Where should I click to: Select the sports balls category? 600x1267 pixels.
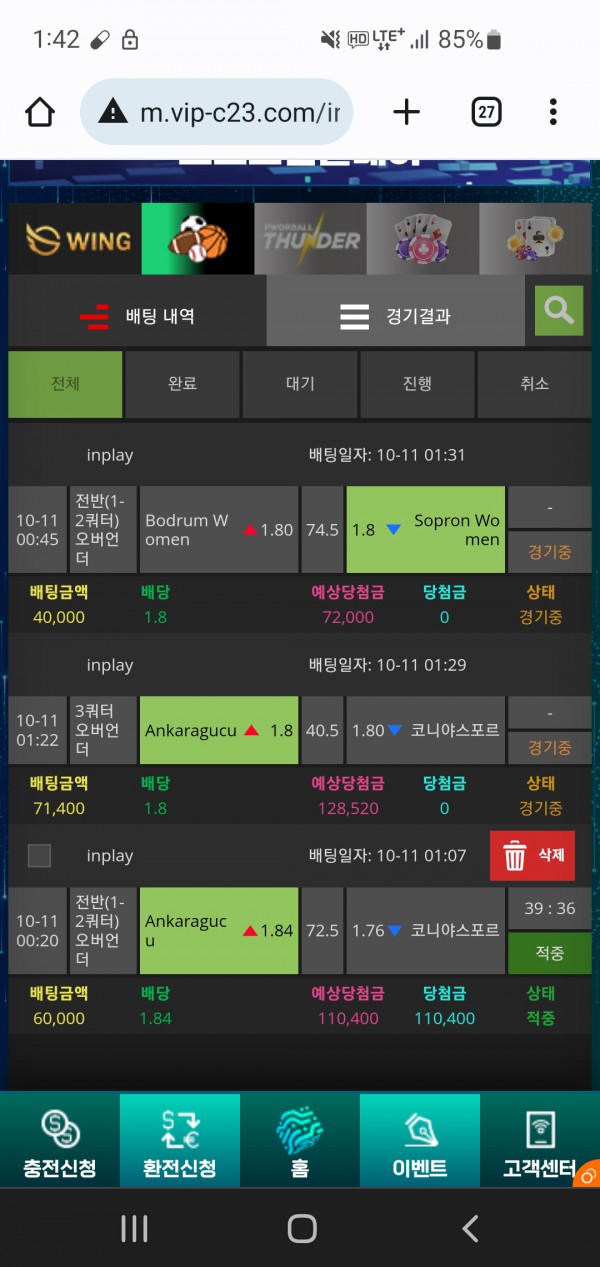click(x=197, y=240)
